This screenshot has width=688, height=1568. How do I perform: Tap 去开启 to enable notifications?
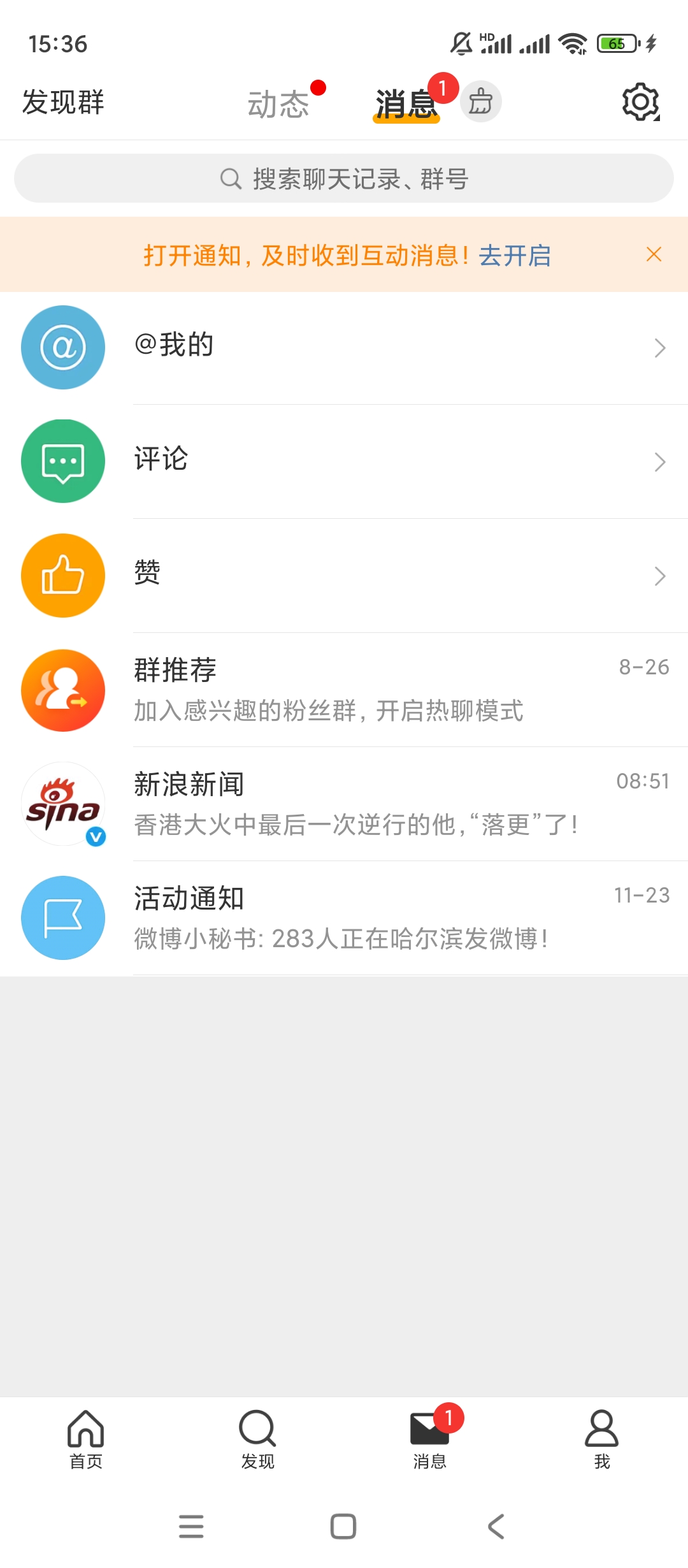click(515, 256)
